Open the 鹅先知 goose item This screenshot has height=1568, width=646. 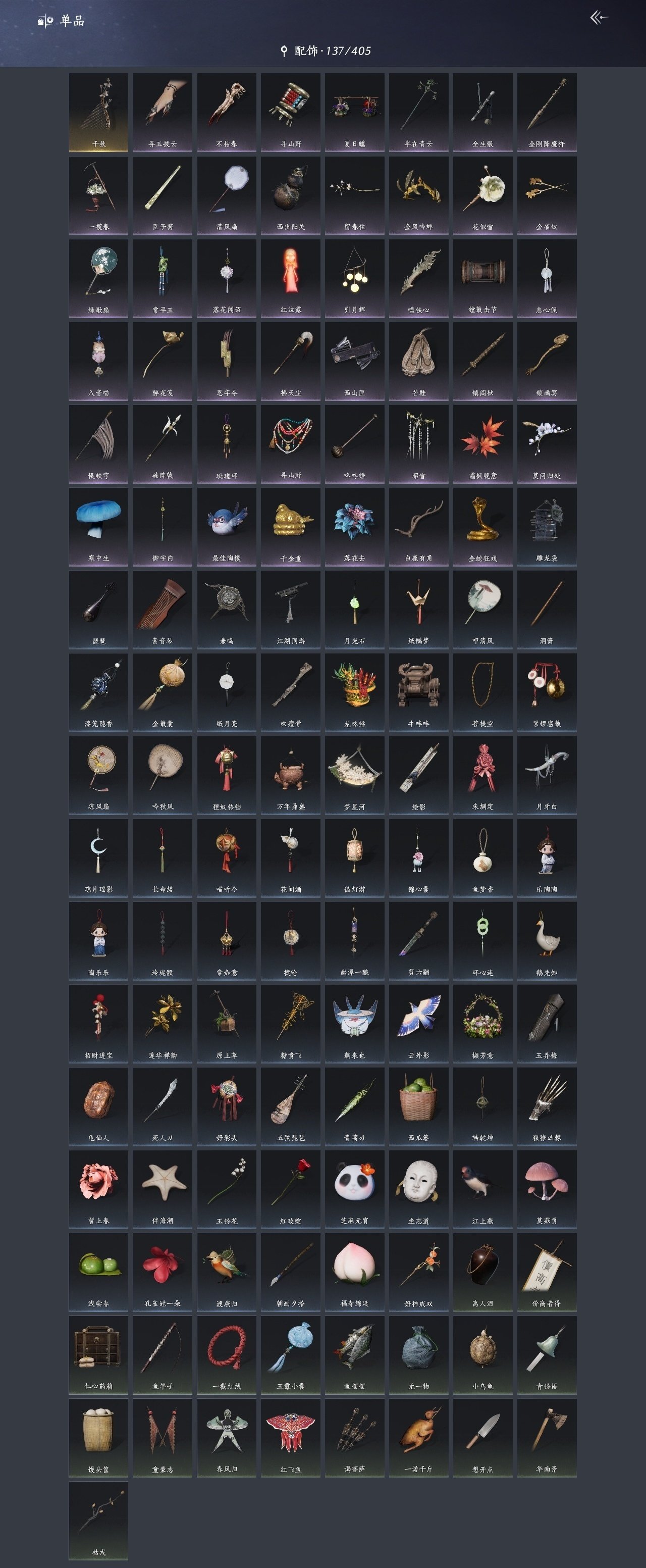[546, 940]
